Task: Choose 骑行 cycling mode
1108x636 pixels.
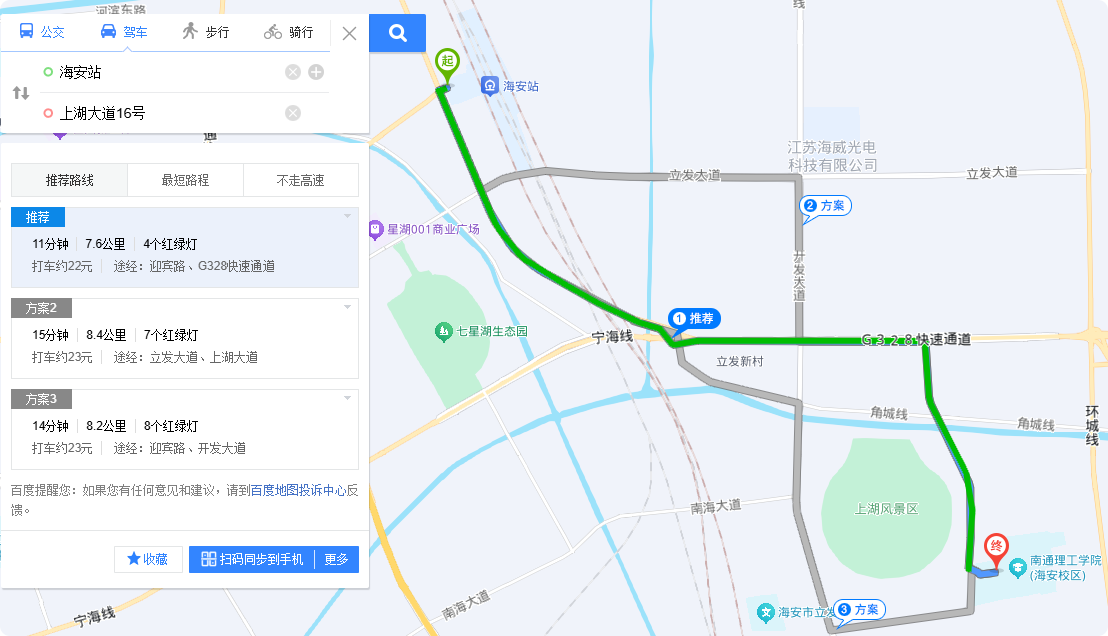Action: tap(288, 32)
